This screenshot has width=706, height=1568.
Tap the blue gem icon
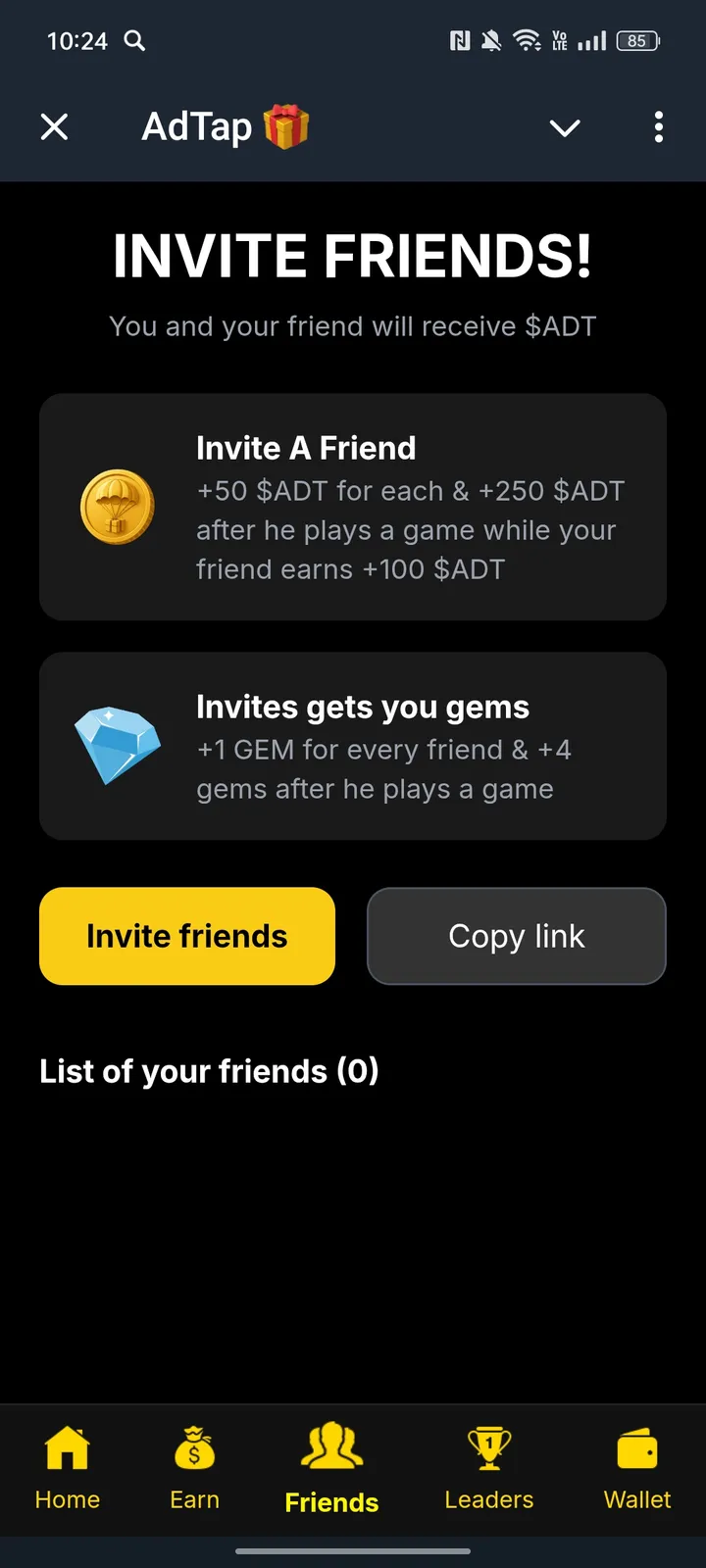tap(118, 746)
